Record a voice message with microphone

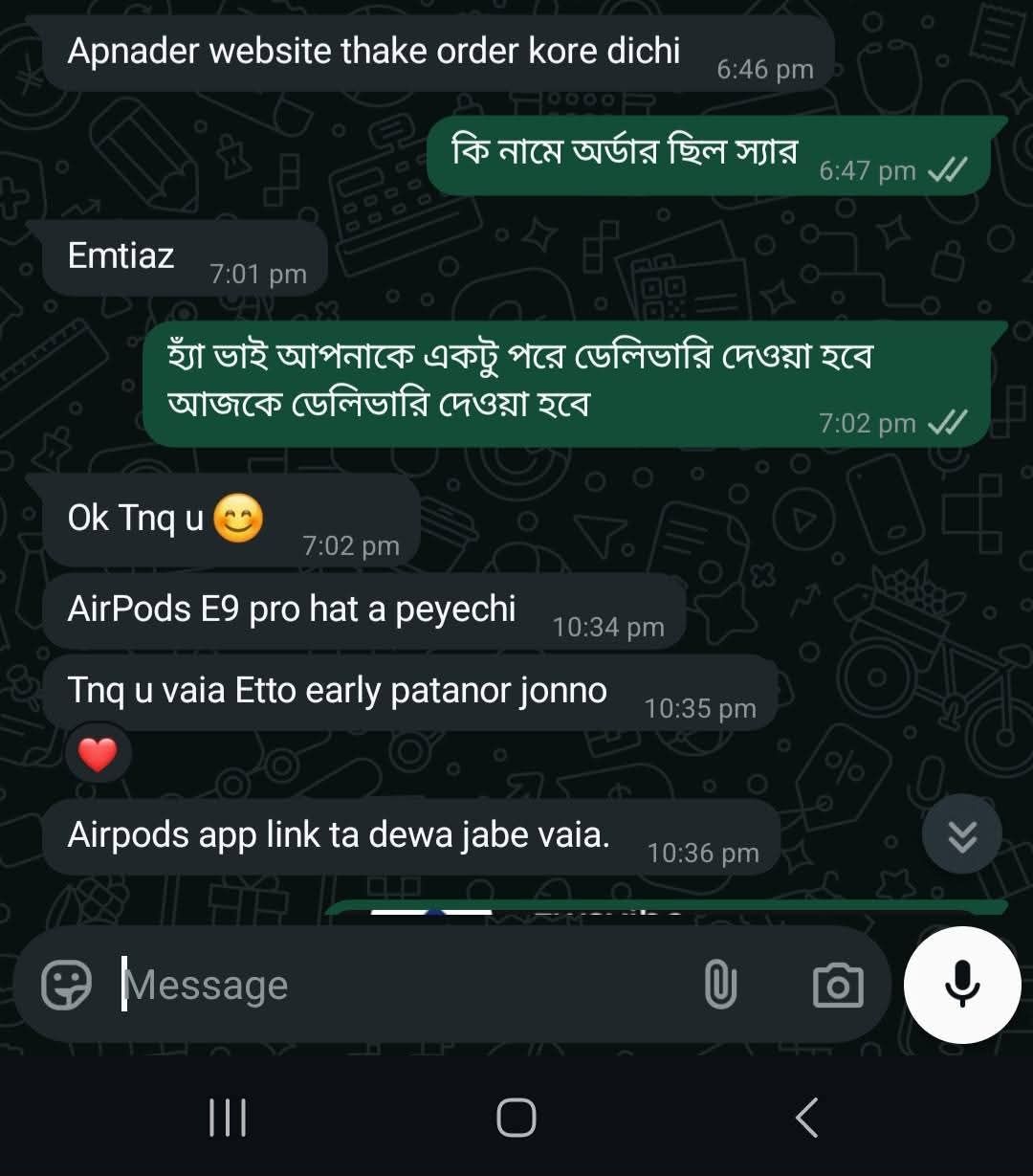point(962,984)
